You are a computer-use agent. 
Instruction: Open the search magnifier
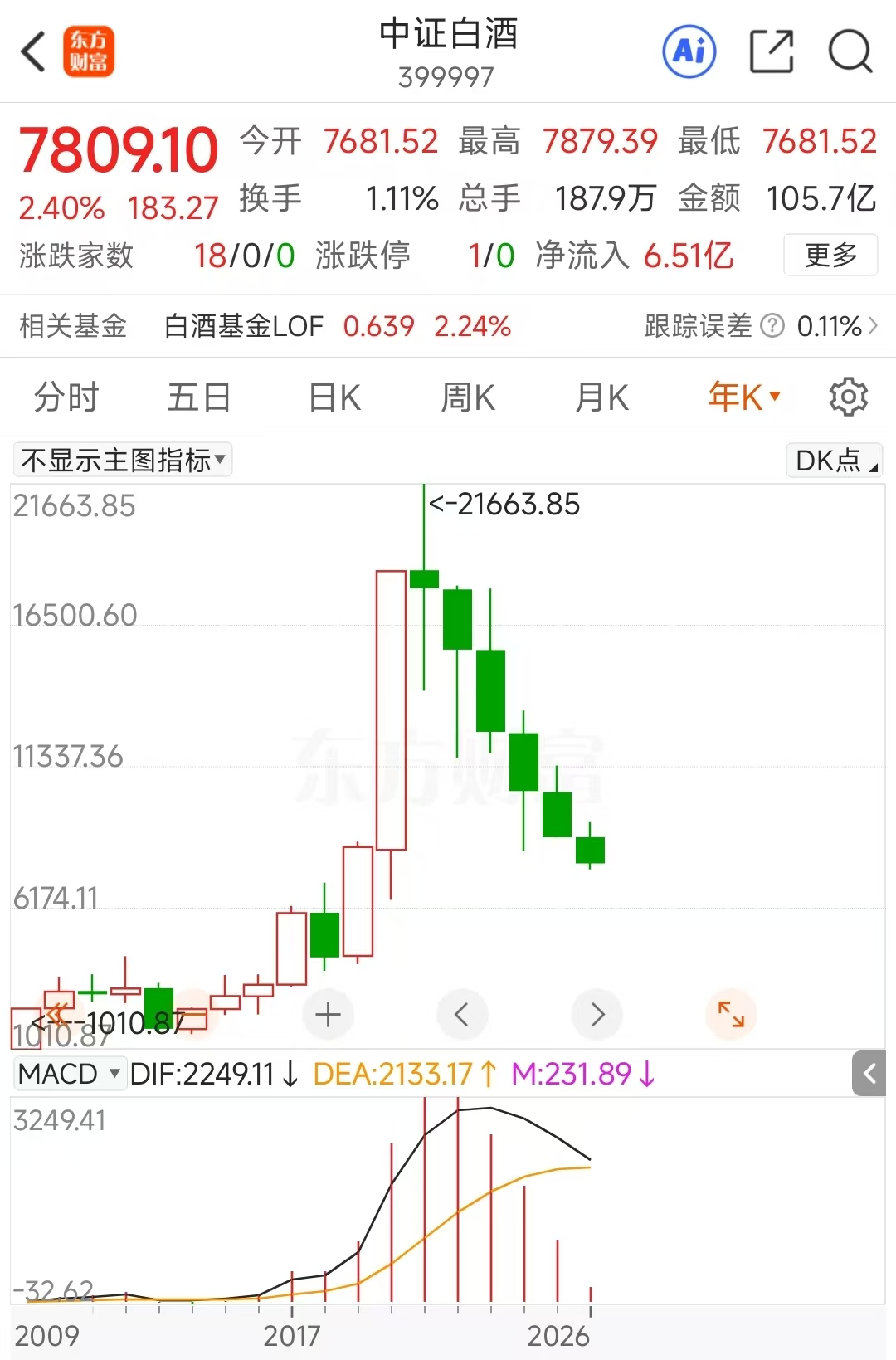point(850,51)
